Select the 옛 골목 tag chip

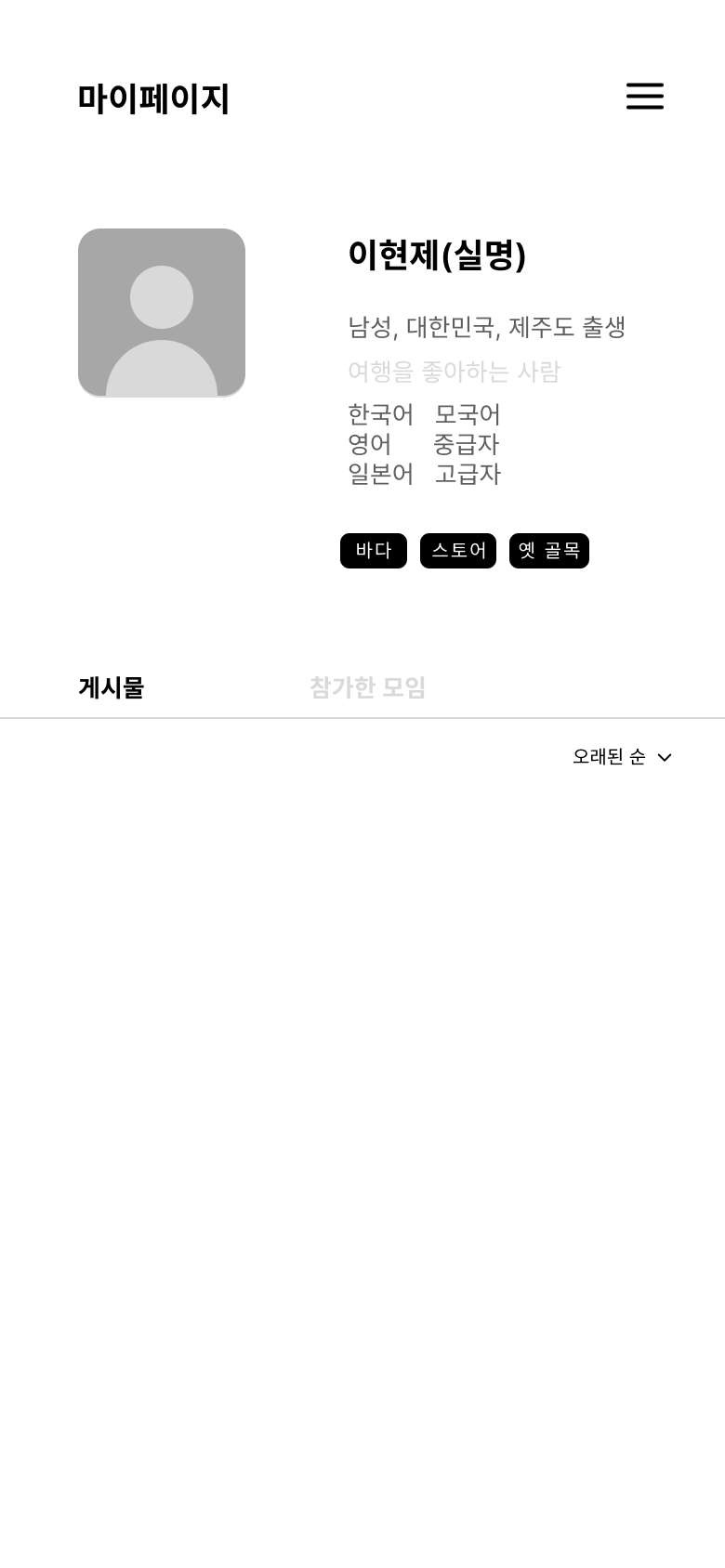point(549,551)
